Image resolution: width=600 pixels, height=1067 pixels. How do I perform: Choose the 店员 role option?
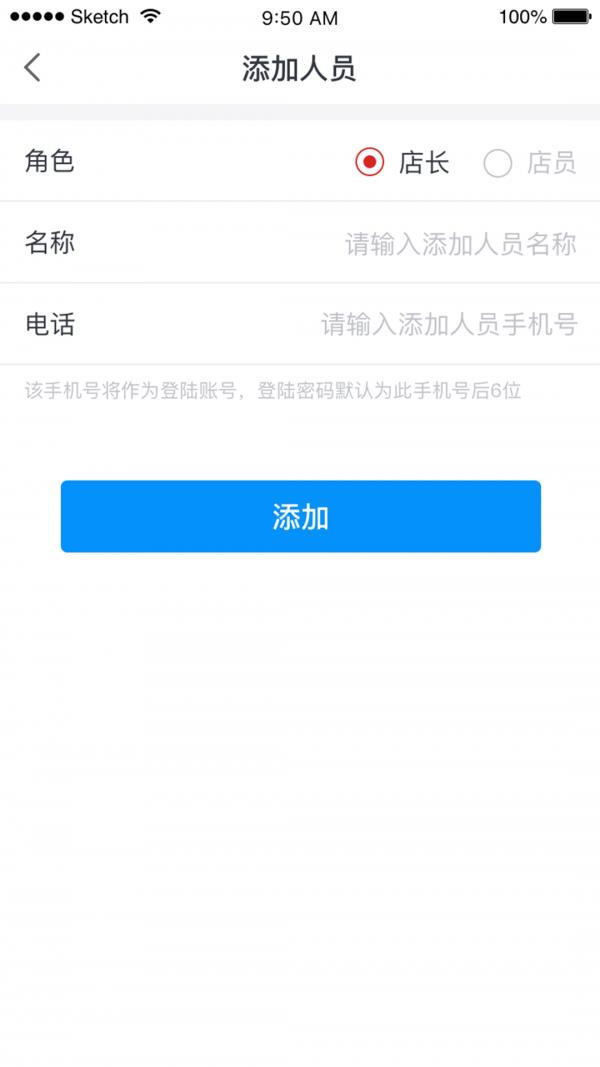(x=530, y=163)
